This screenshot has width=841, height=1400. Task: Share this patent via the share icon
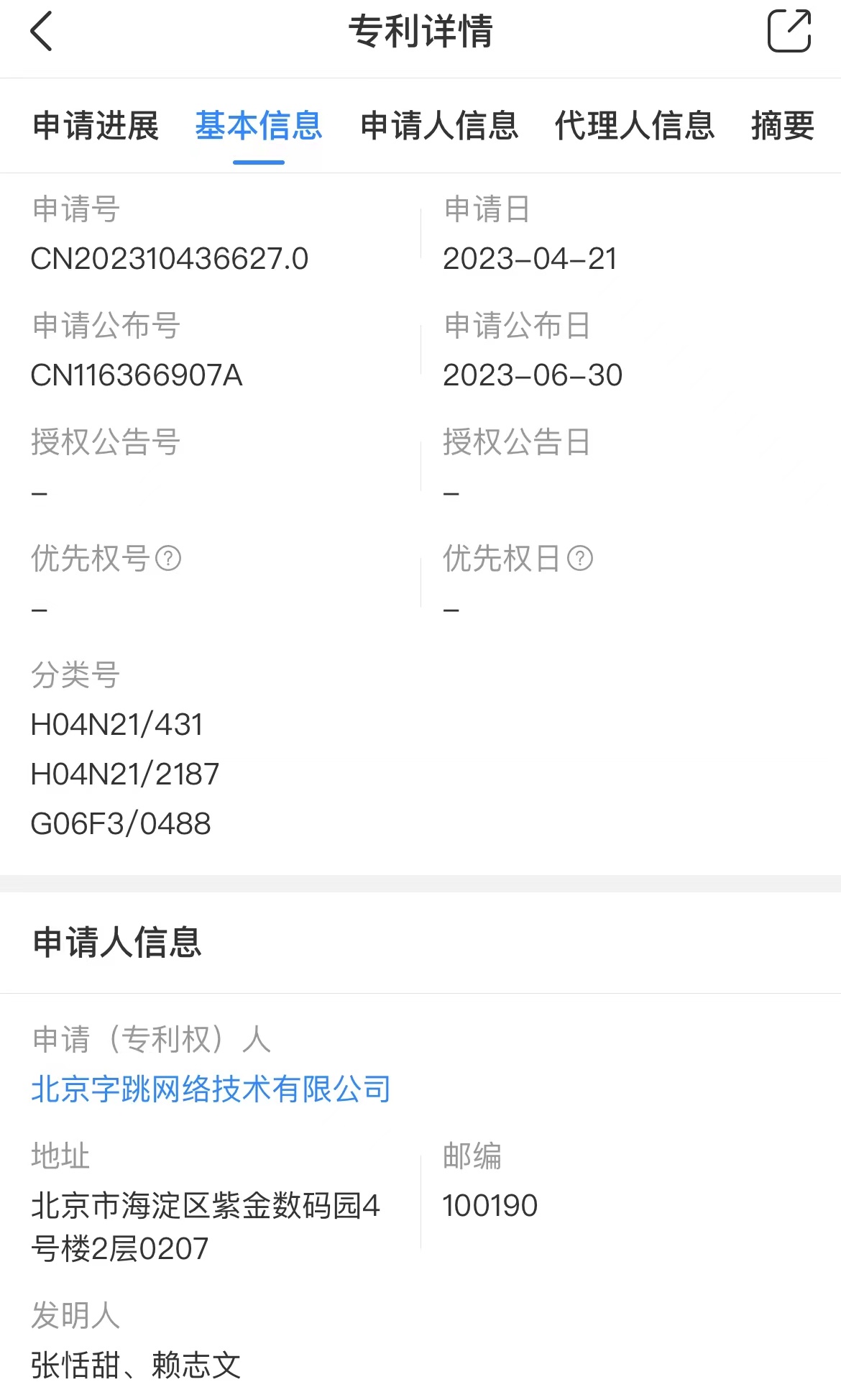point(789,31)
